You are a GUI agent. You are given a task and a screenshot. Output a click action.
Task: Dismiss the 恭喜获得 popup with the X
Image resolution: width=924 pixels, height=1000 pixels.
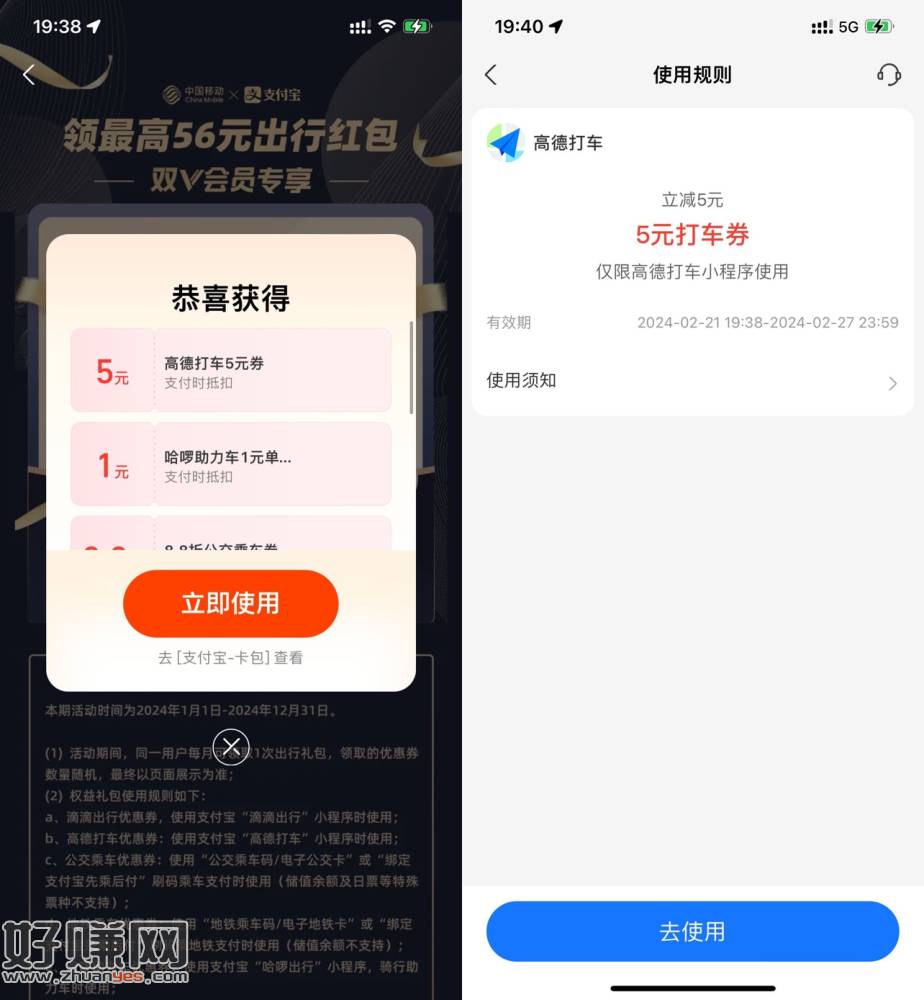[231, 745]
